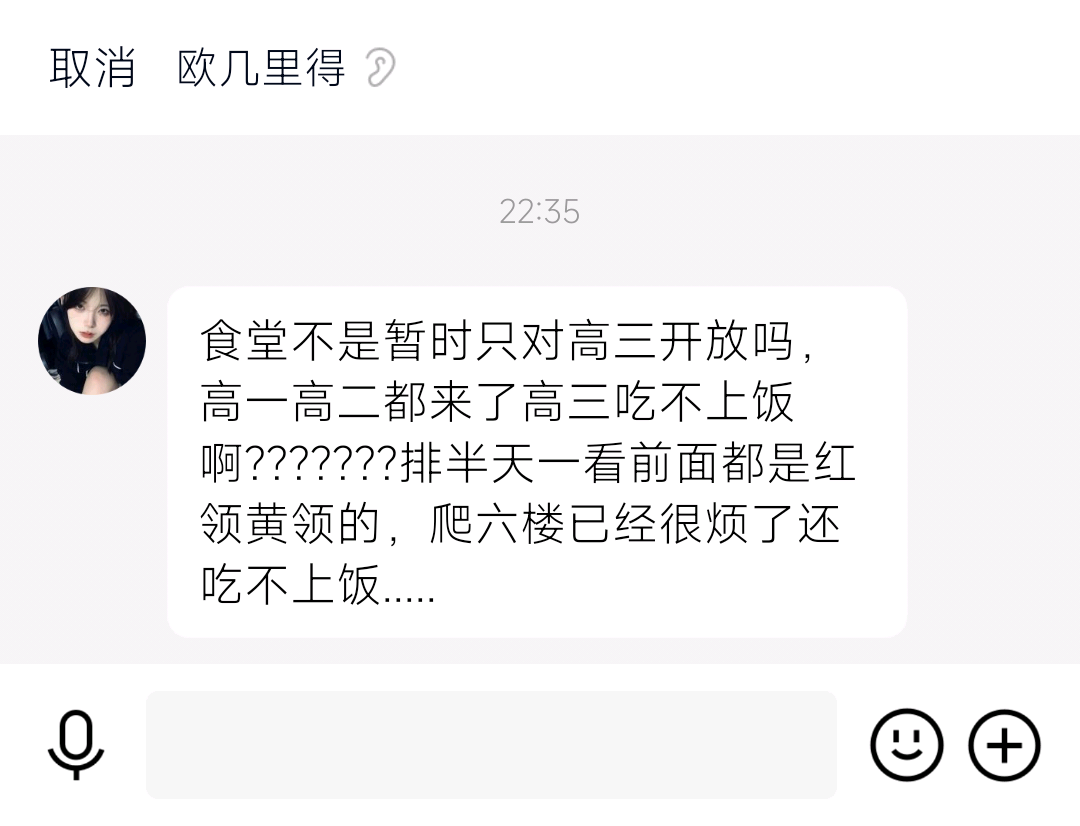The image size is (1080, 826).
Task: Open the sender's profile avatar
Action: (92, 341)
